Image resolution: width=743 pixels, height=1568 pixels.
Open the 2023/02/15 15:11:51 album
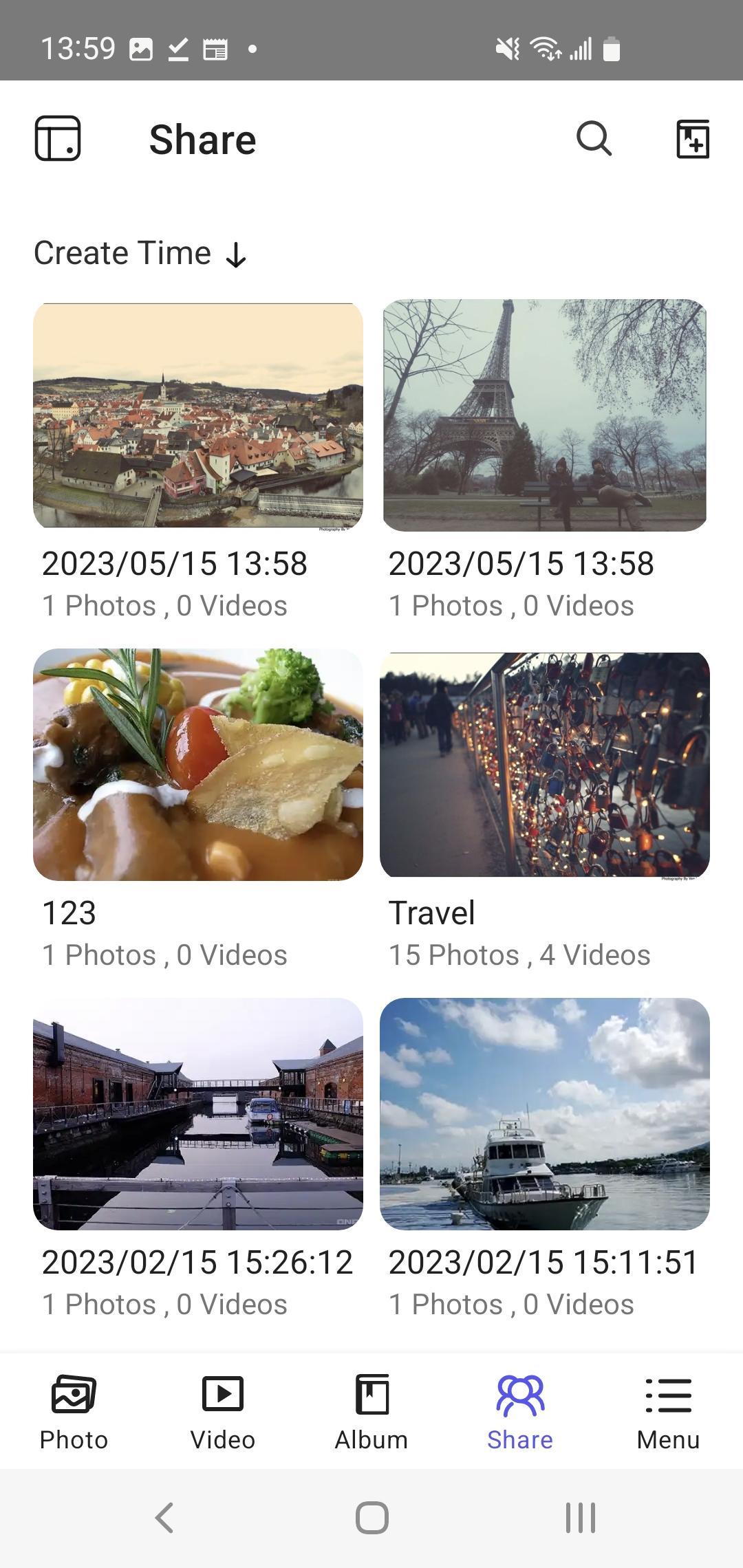point(545,1114)
